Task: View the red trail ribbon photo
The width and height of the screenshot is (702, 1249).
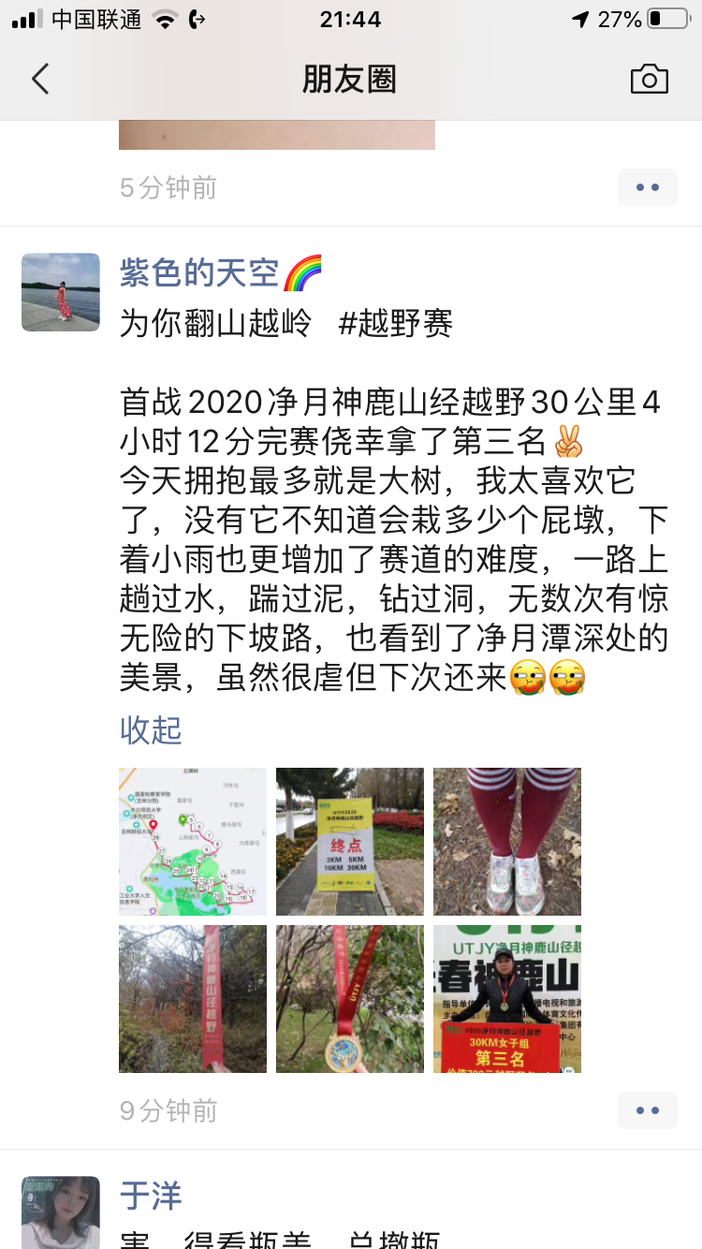Action: click(193, 999)
